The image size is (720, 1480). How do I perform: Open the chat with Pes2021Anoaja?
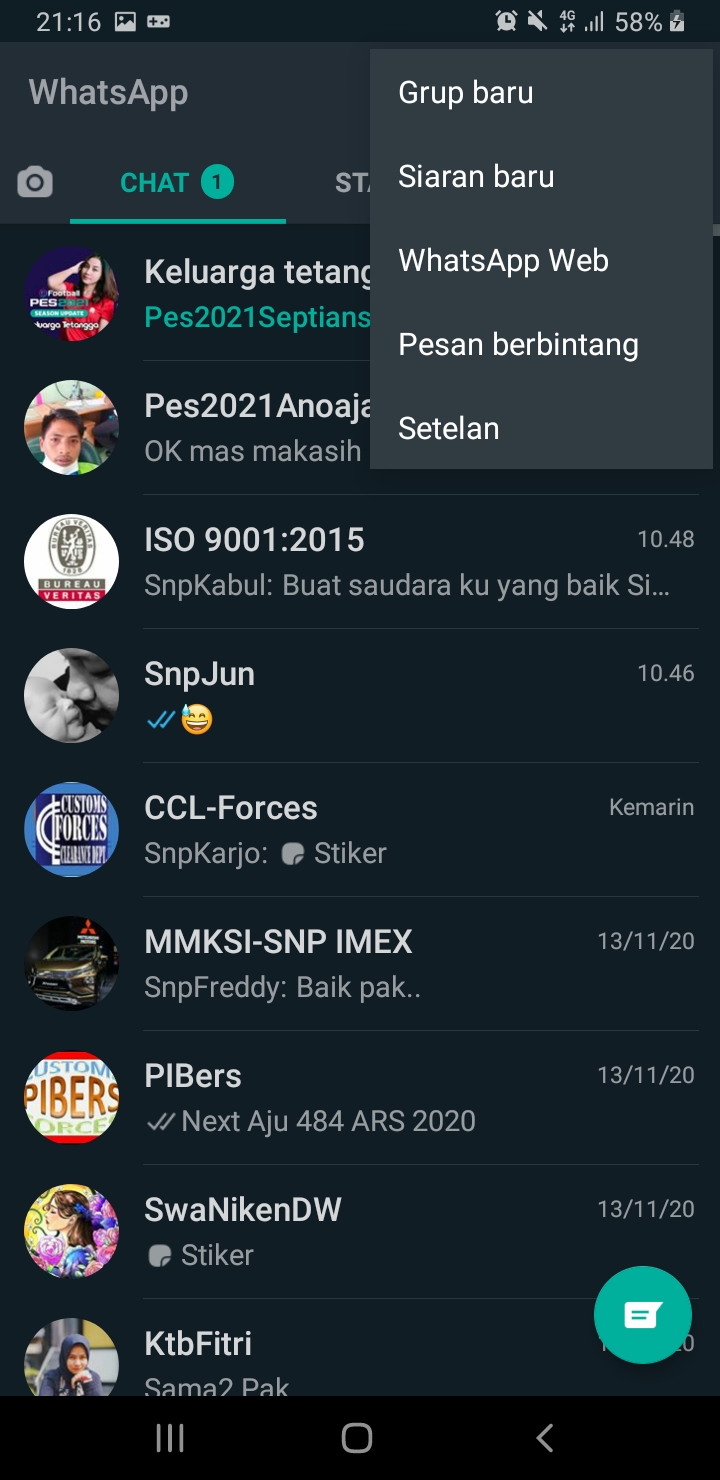[256, 427]
